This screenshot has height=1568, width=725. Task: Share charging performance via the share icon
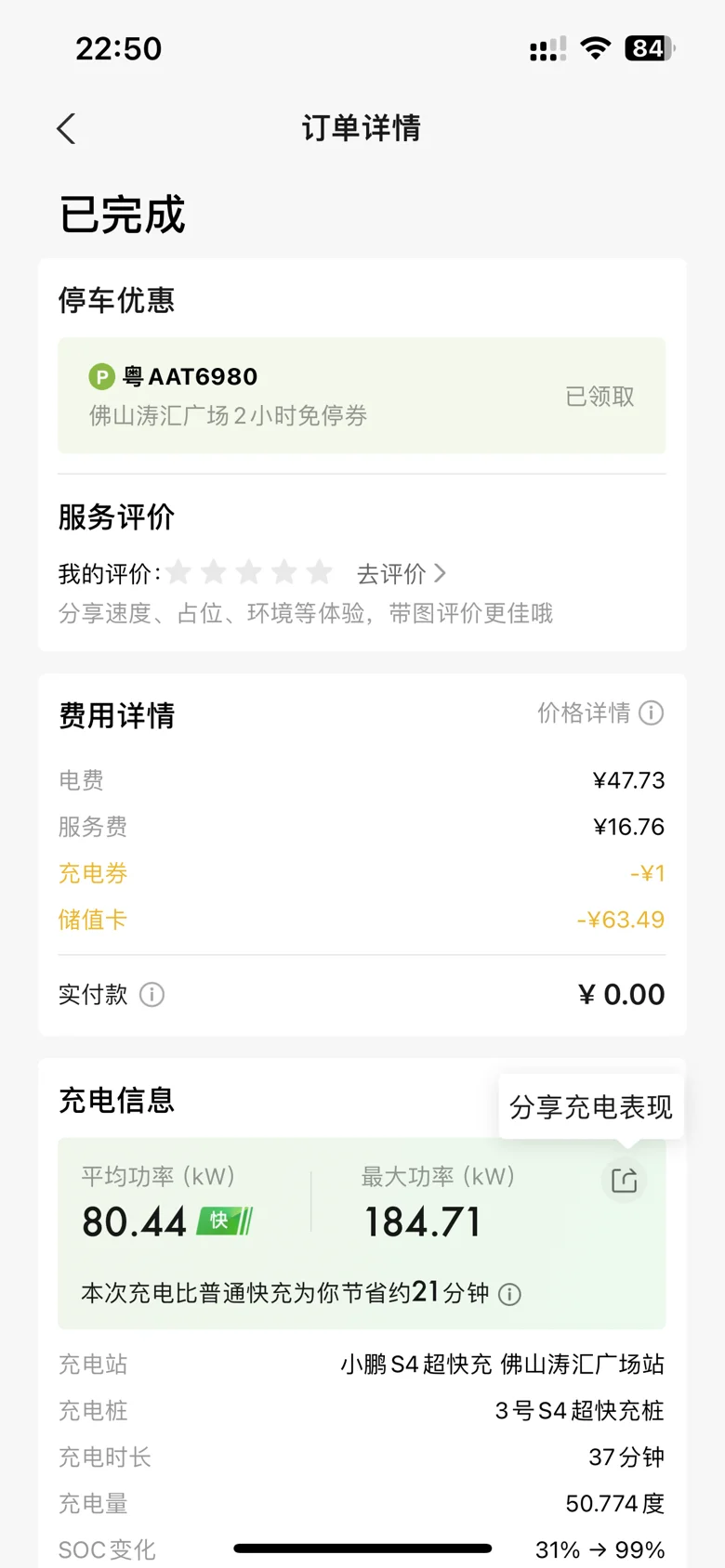[x=625, y=1181]
